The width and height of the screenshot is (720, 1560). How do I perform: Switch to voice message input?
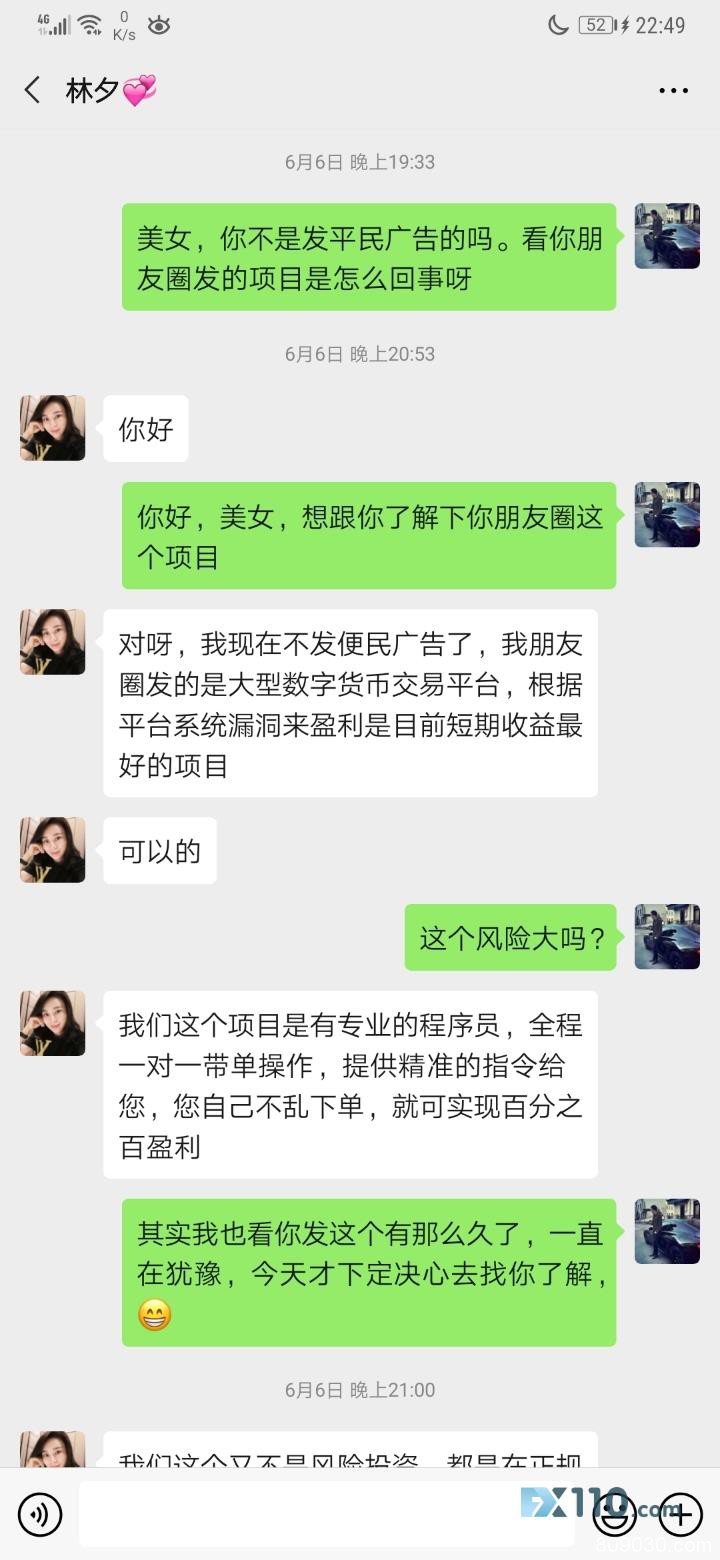(x=40, y=1514)
